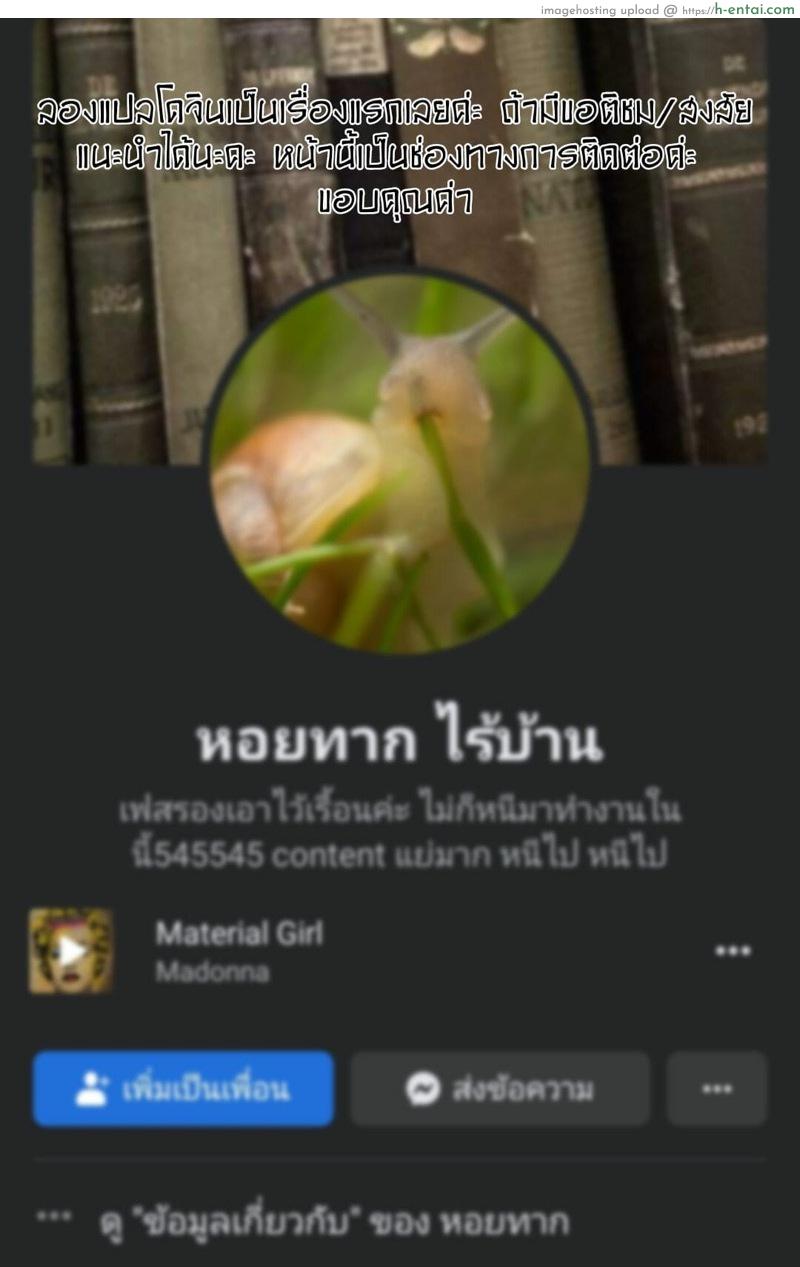Open the three-dot menu beside Material Girl
800x1267 pixels.
tap(734, 951)
